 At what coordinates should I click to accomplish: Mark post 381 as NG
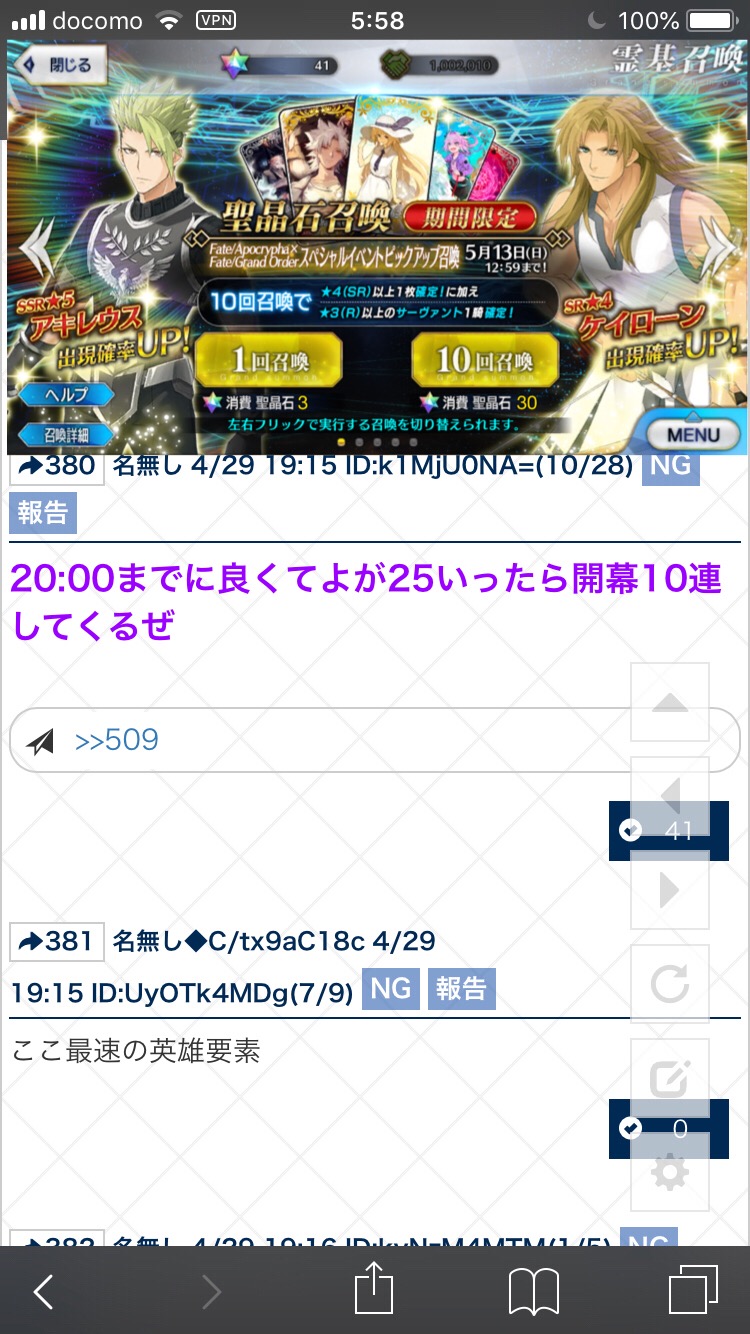[391, 989]
